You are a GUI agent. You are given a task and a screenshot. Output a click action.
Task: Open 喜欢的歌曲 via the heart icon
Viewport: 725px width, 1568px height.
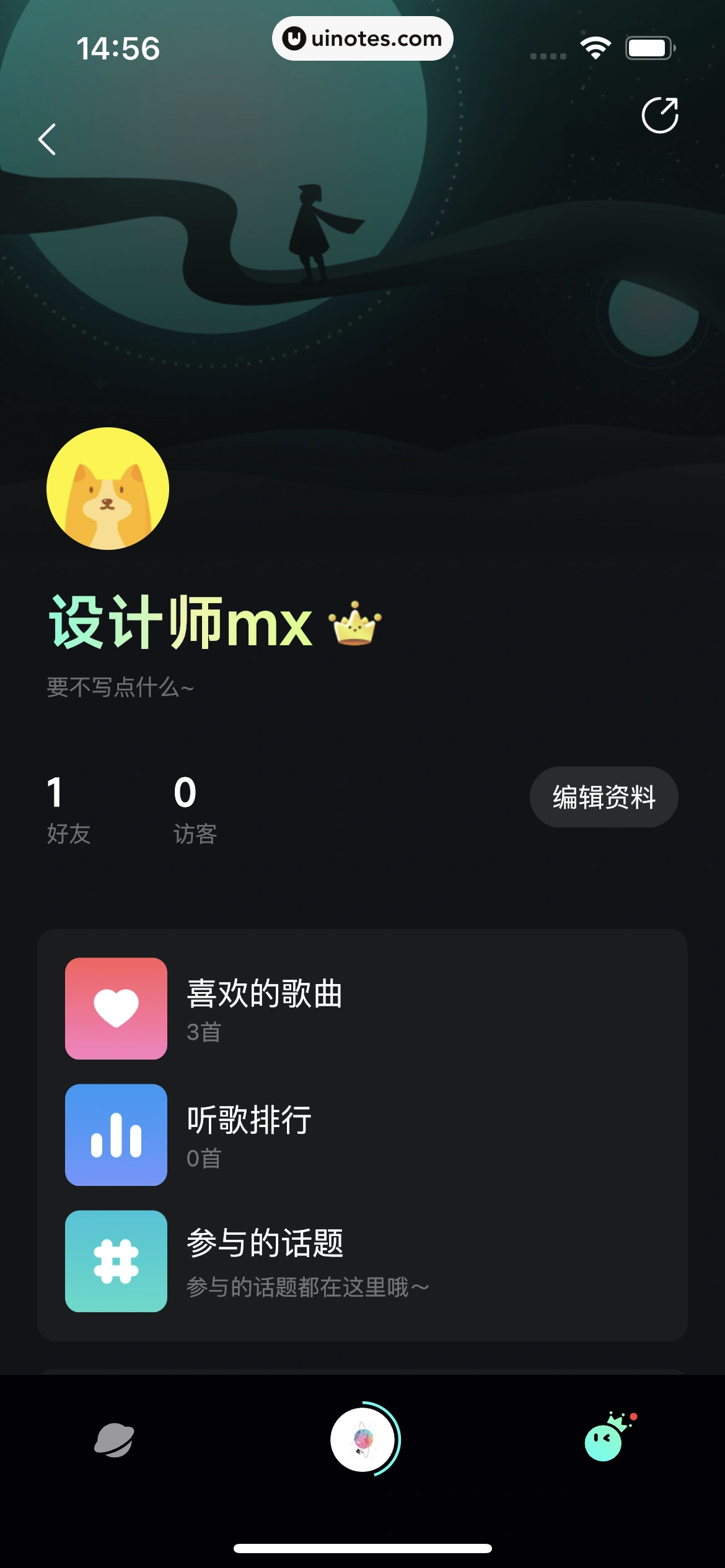[x=116, y=1008]
